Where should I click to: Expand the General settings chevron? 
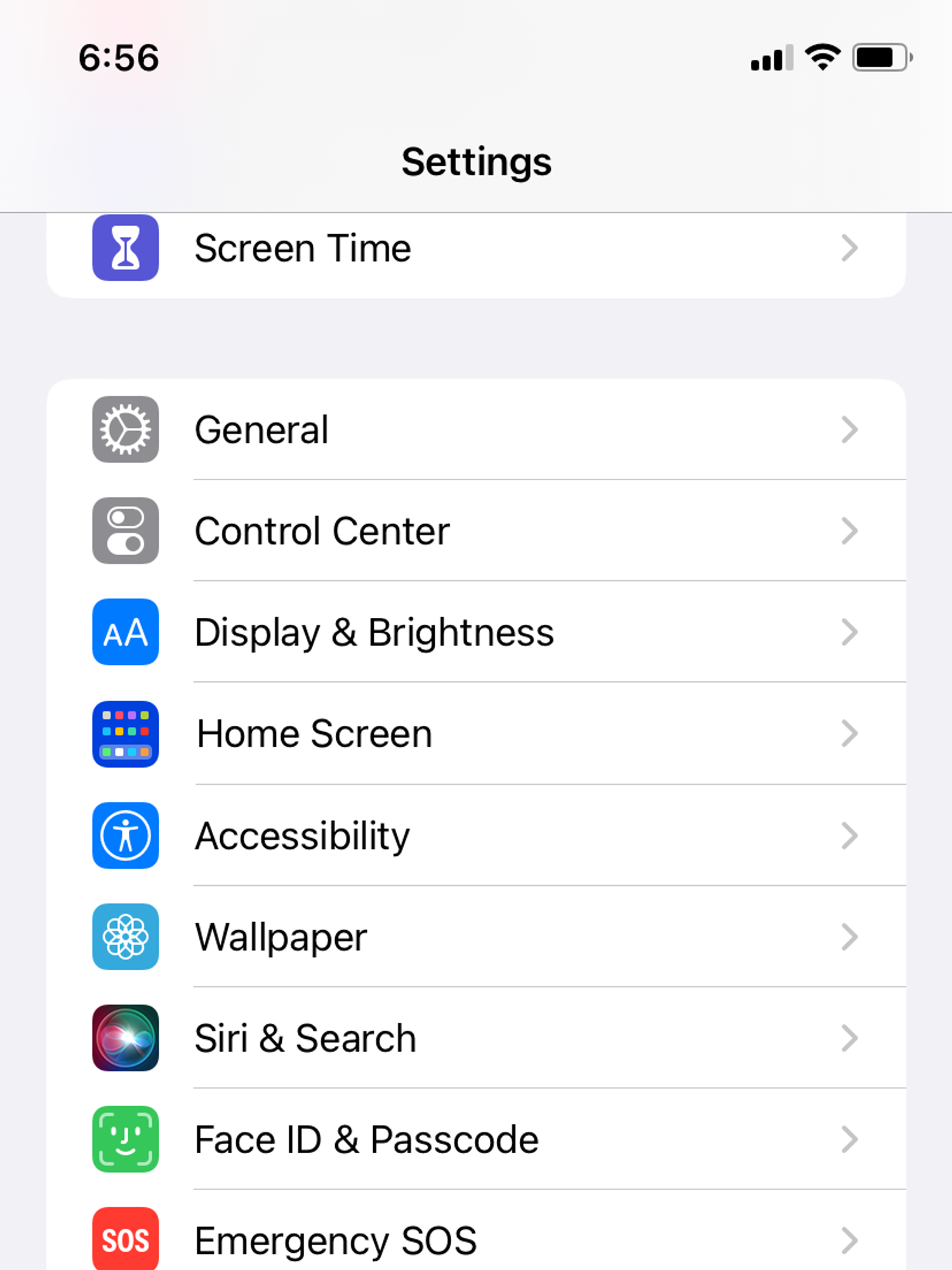850,429
